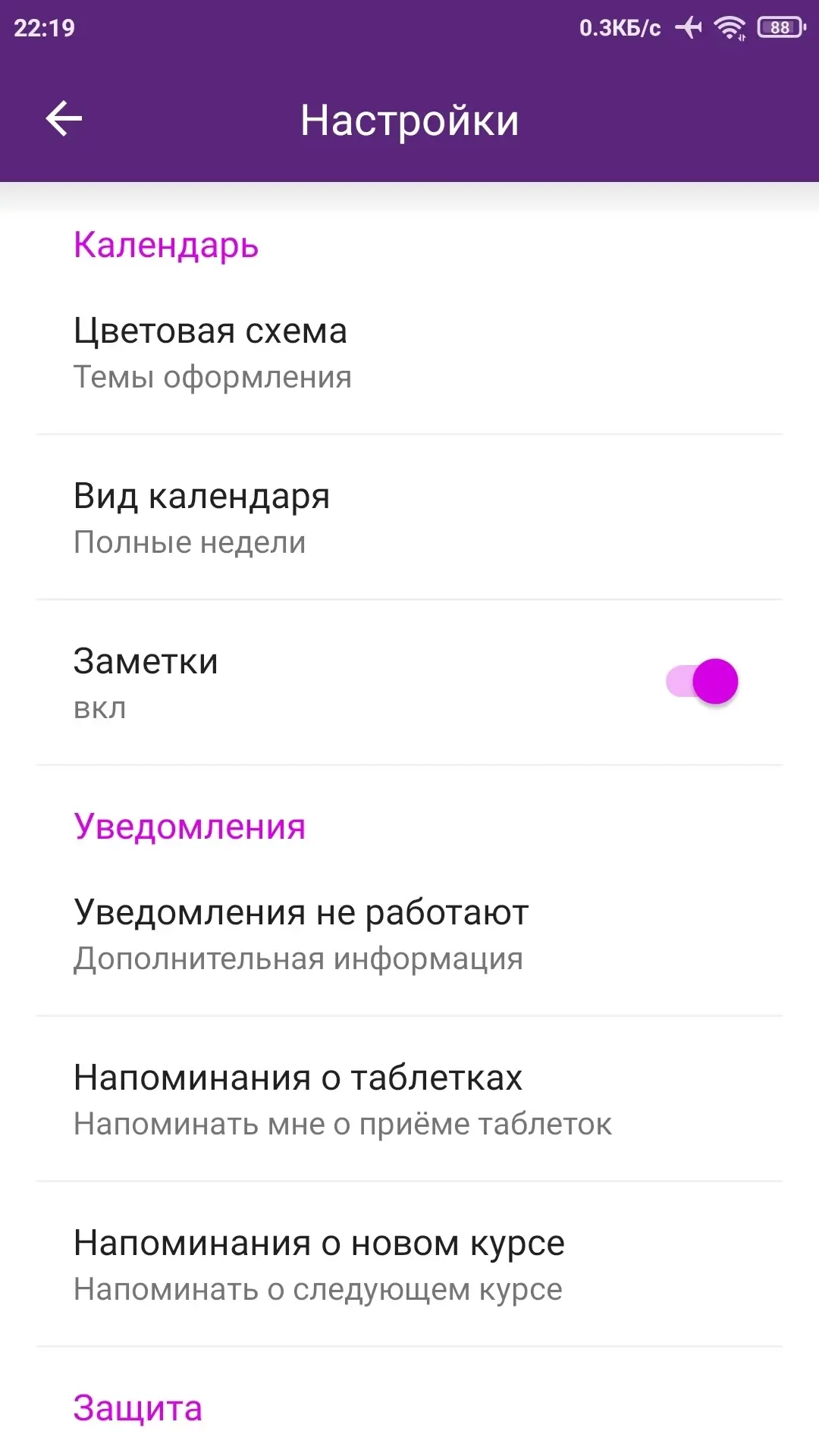The height and width of the screenshot is (1456, 819).
Task: Open Цветовая схема theme settings
Action: click(x=409, y=353)
